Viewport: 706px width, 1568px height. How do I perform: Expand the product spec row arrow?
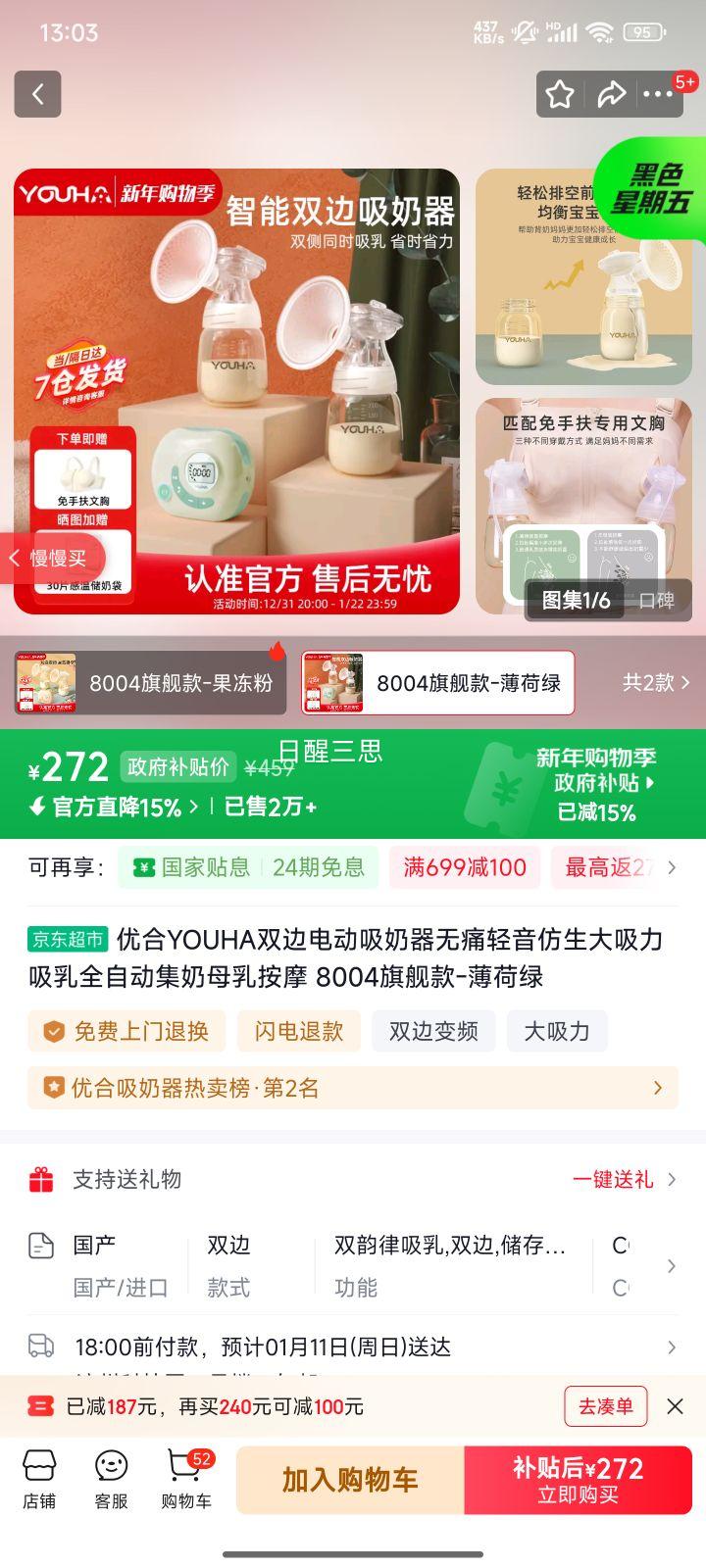coord(673,1265)
